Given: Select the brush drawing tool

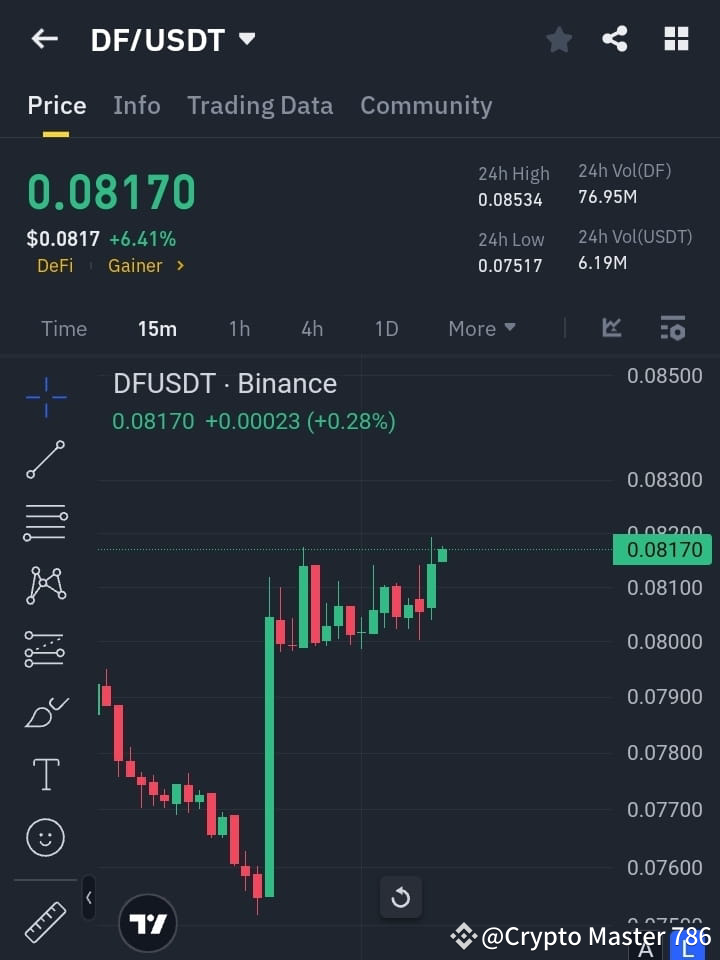Looking at the screenshot, I should pos(45,711).
